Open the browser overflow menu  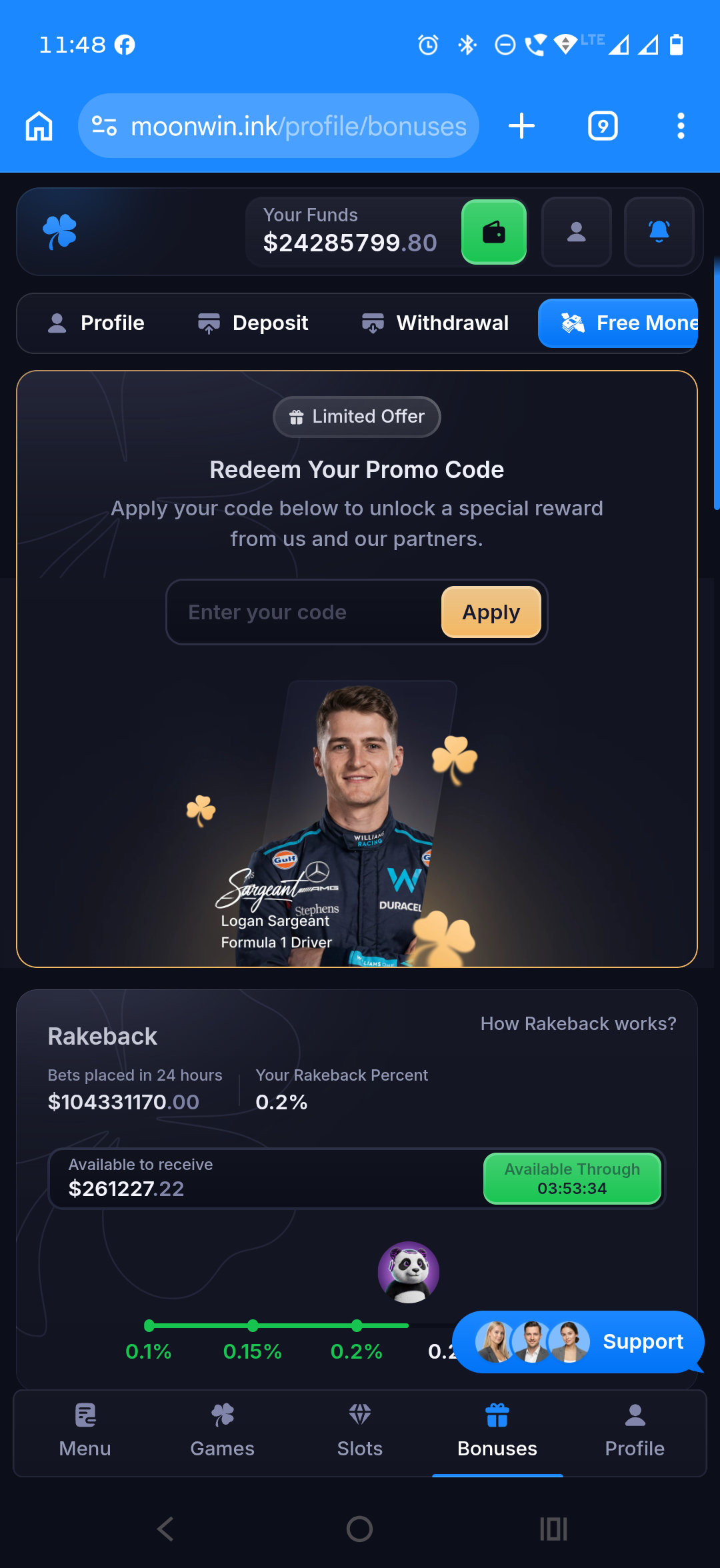[681, 125]
